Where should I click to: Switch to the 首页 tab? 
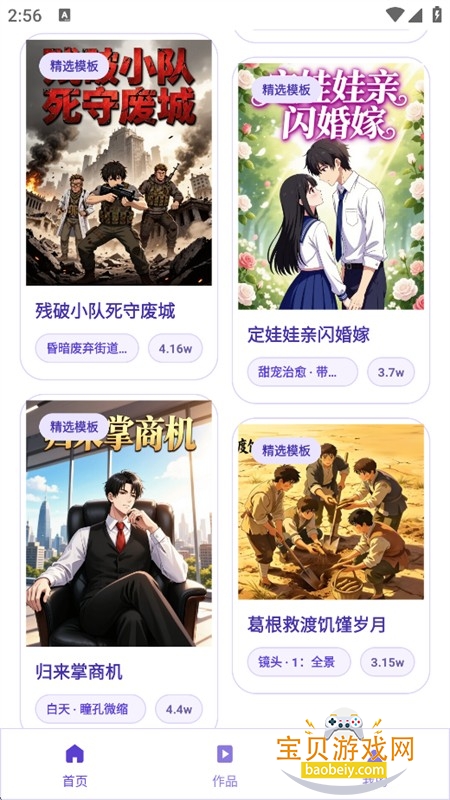coord(75,765)
